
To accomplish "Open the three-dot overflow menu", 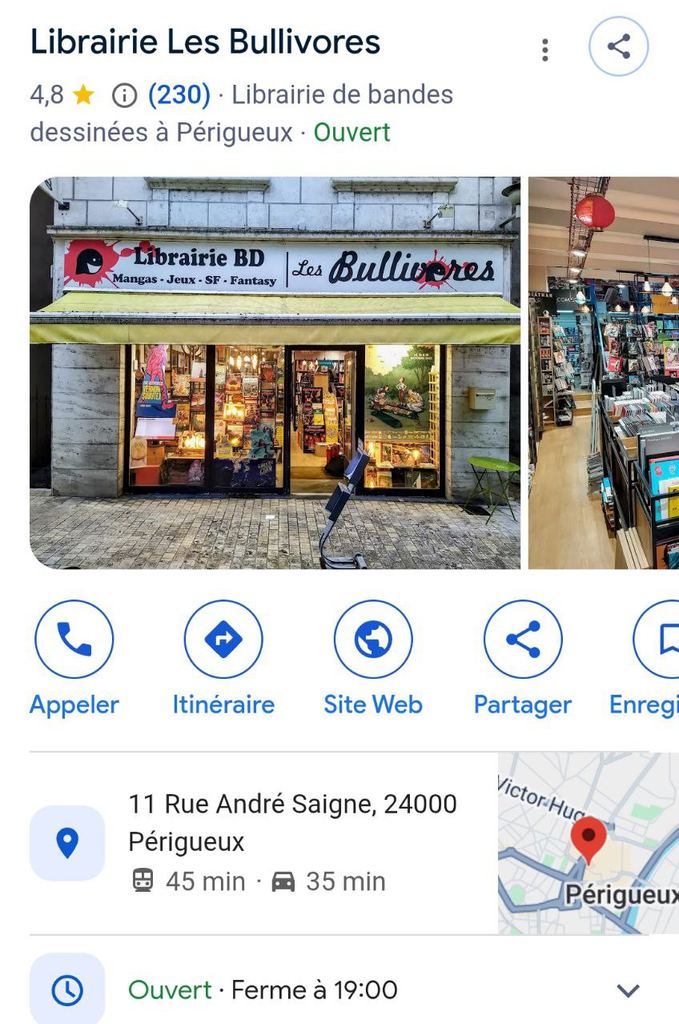I will (x=545, y=49).
